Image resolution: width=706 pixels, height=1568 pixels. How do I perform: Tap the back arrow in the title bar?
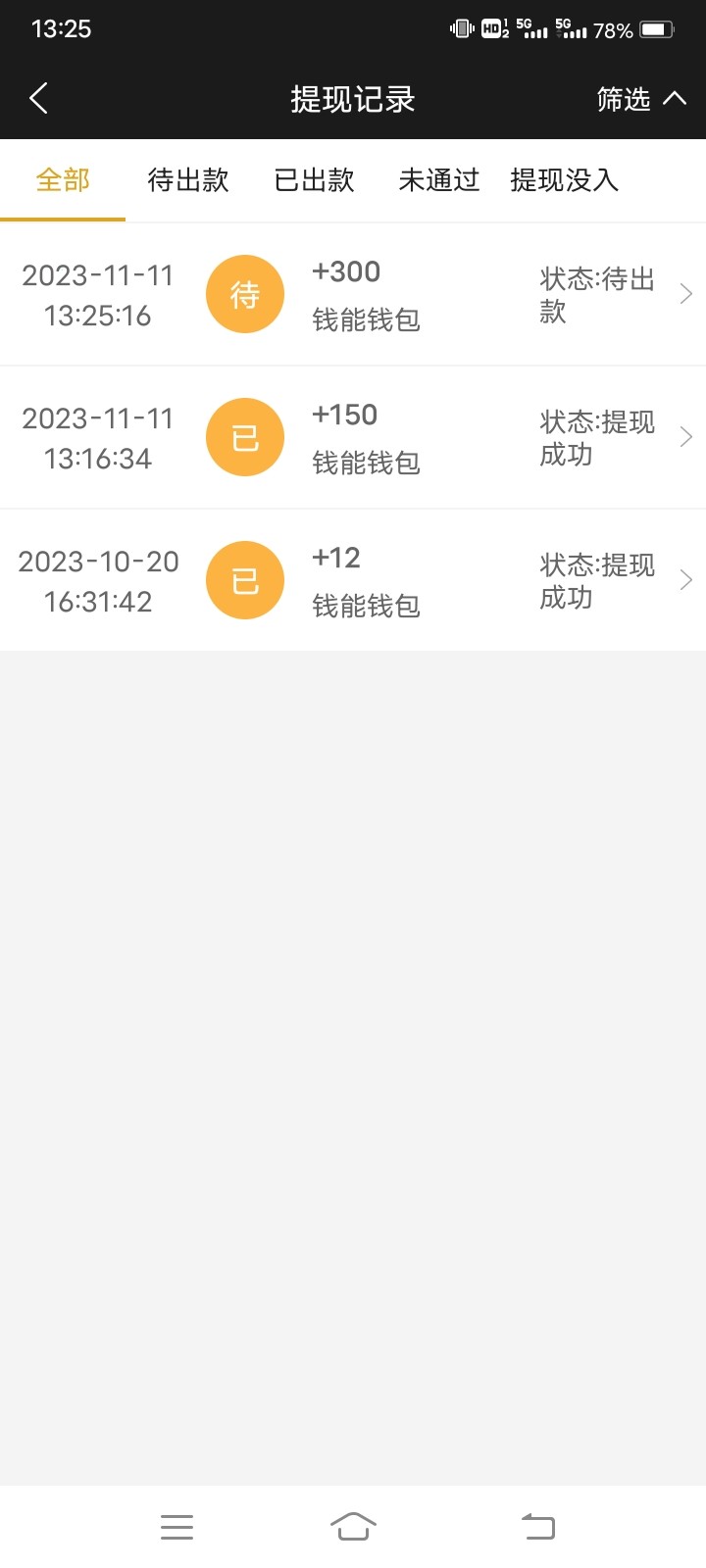coord(38,98)
